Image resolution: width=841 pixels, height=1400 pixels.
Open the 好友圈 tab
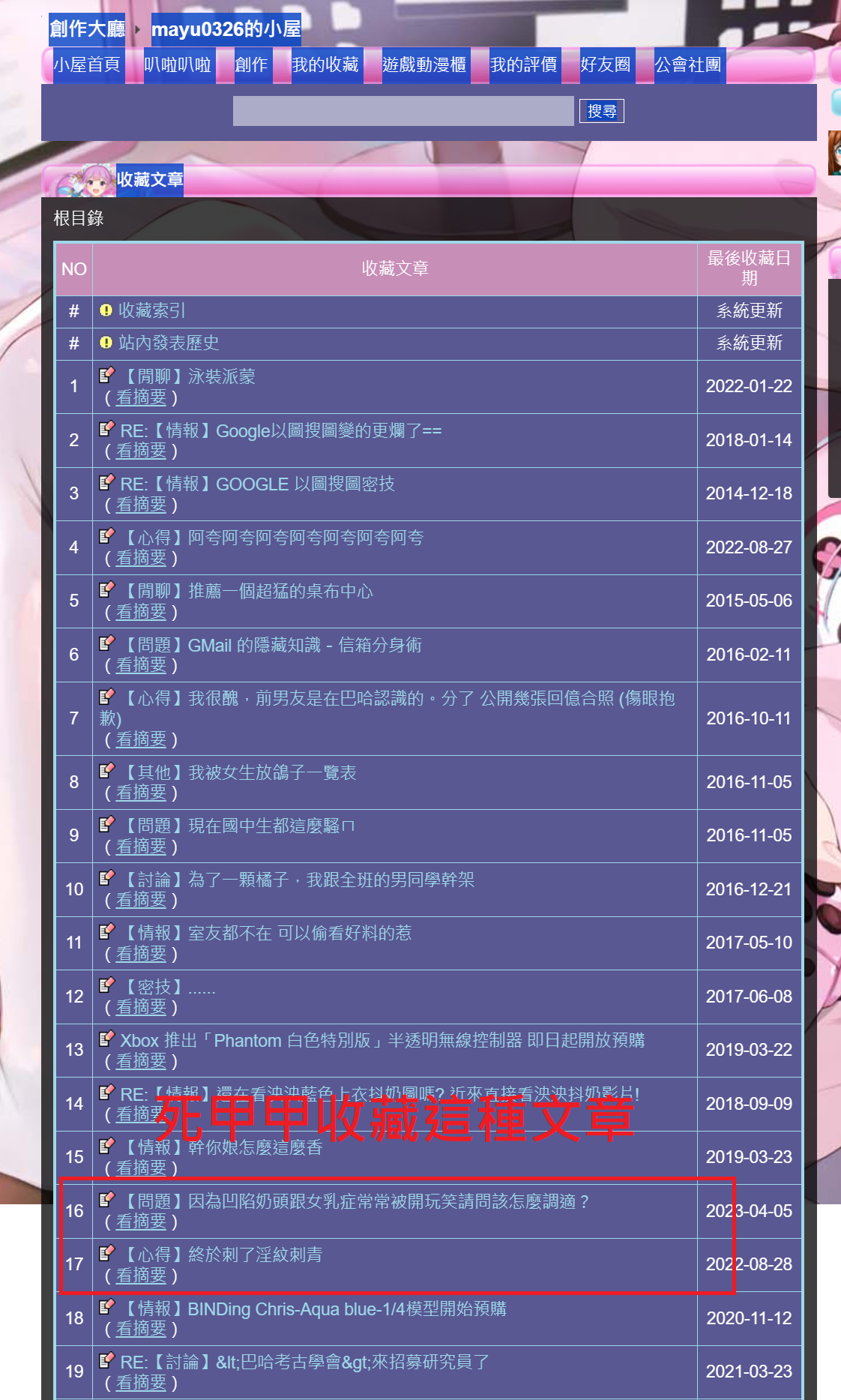pos(606,65)
